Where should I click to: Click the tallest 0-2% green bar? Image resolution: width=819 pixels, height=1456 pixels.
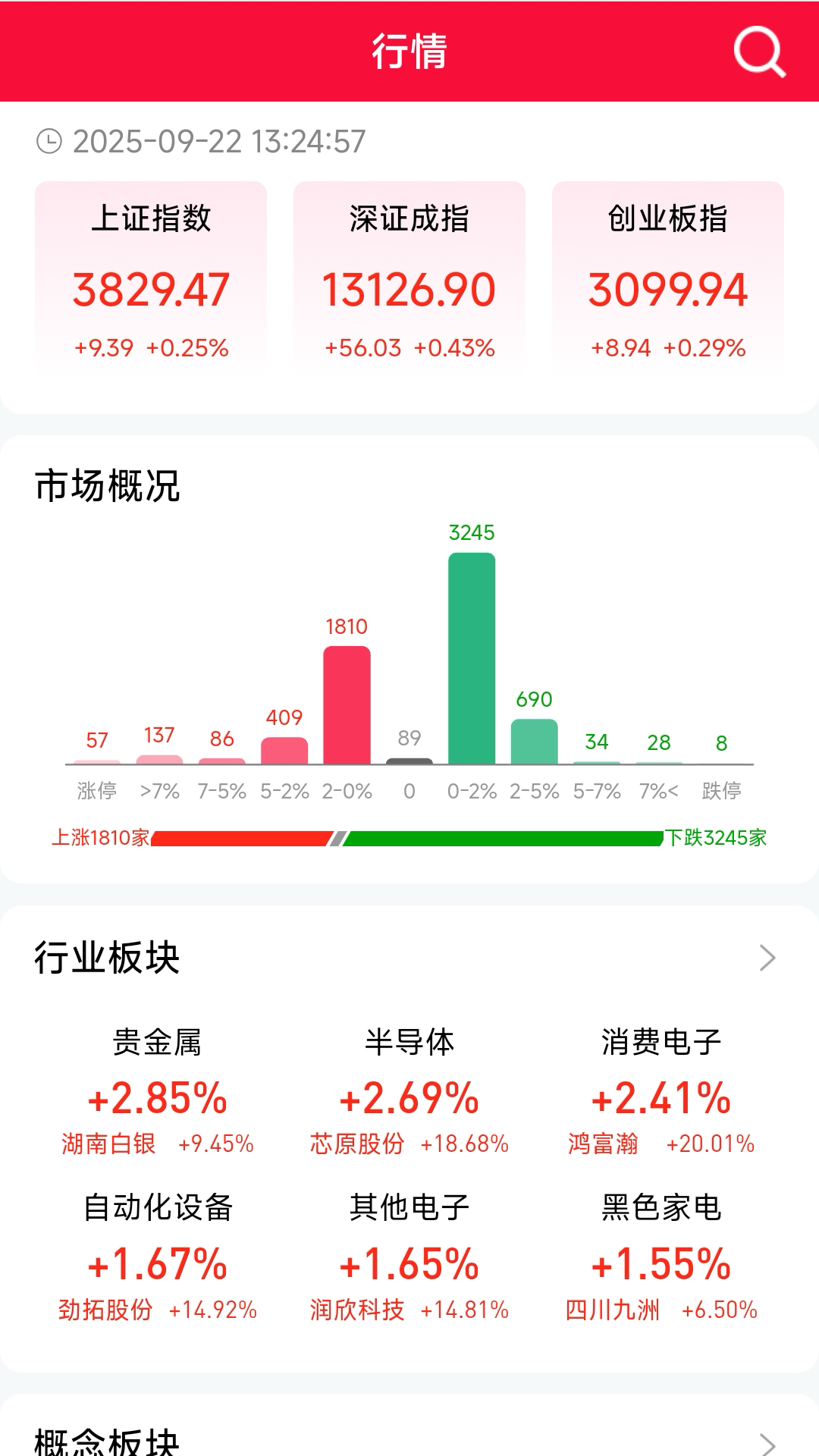pos(471,660)
